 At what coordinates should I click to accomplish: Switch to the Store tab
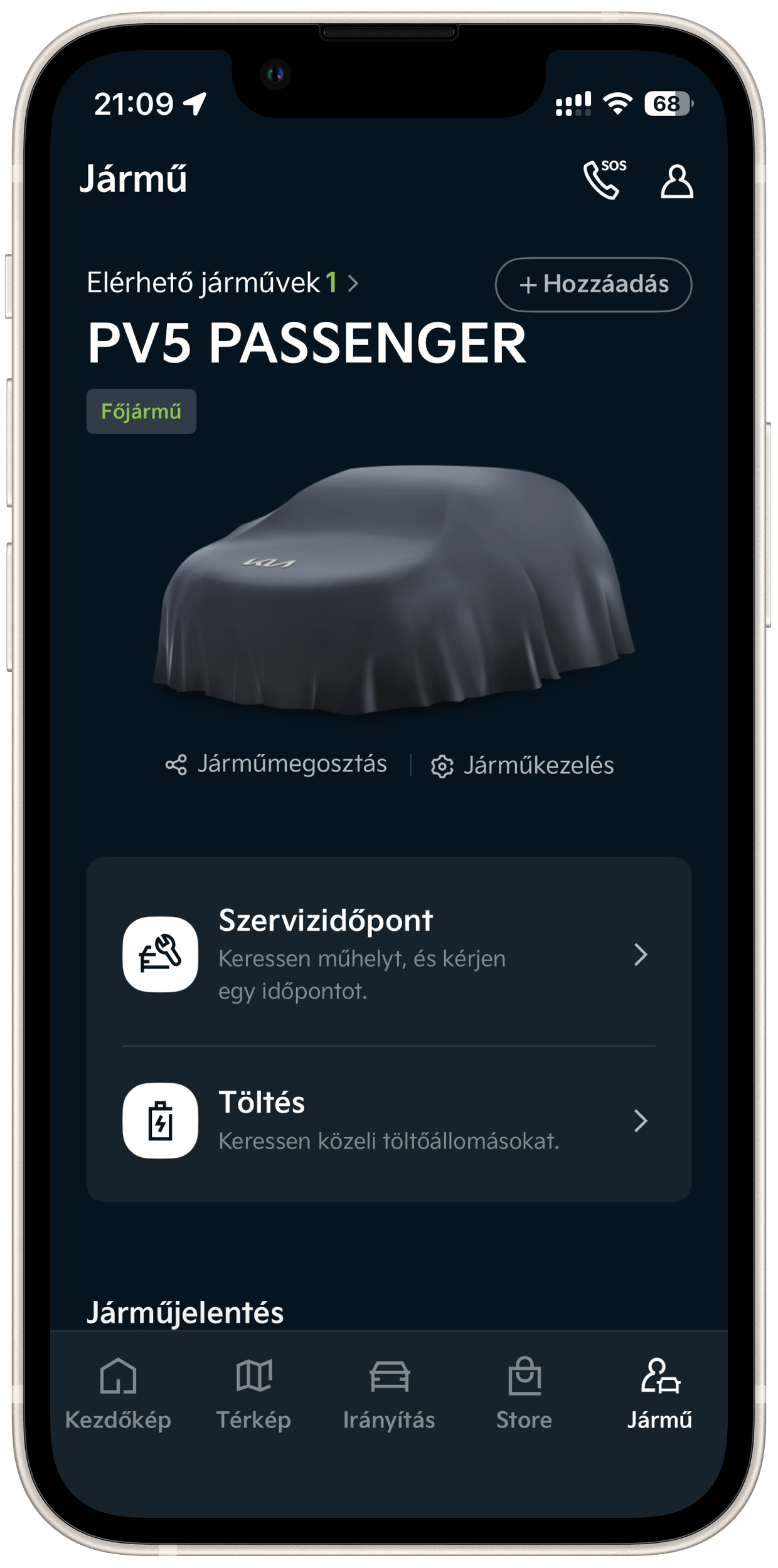[x=524, y=1393]
